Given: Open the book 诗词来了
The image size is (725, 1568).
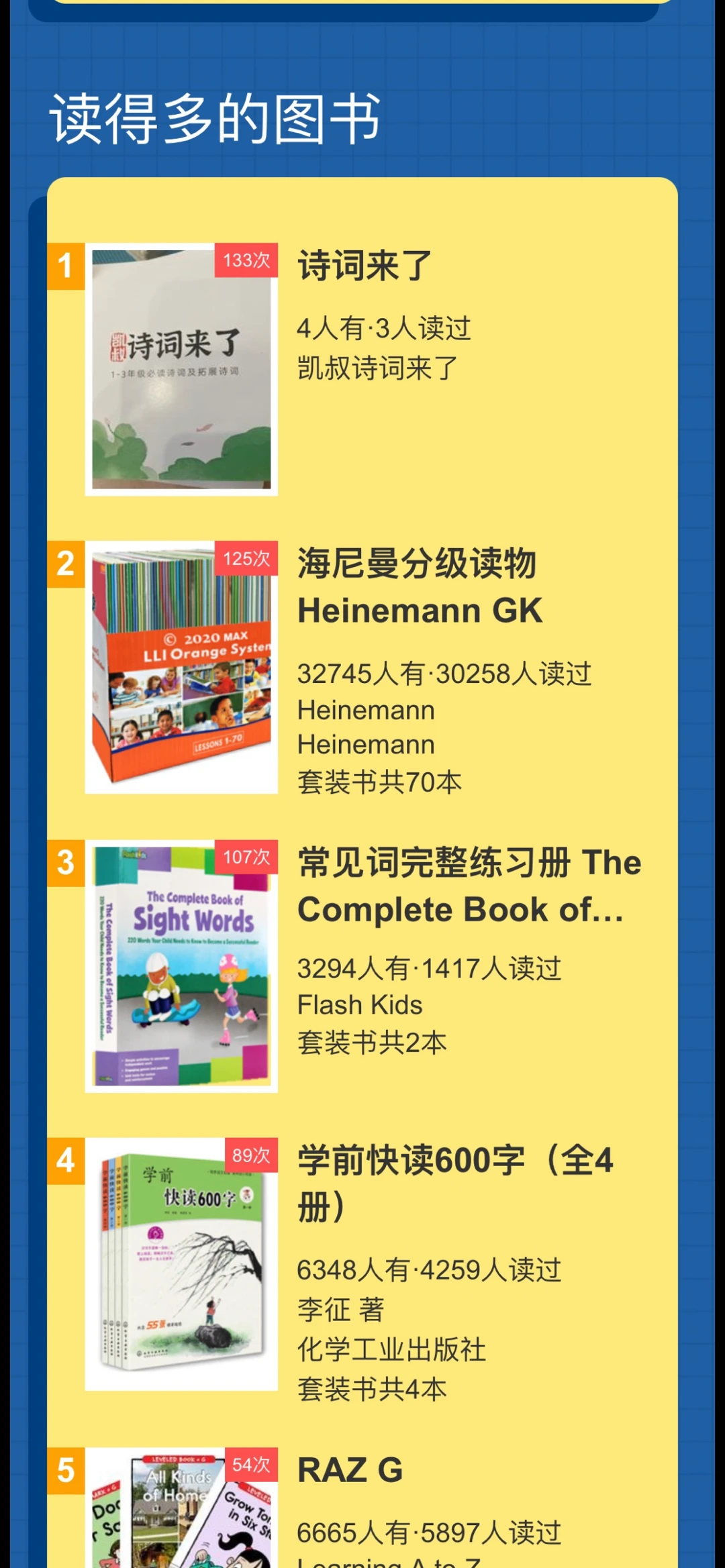Looking at the screenshot, I should (x=365, y=266).
